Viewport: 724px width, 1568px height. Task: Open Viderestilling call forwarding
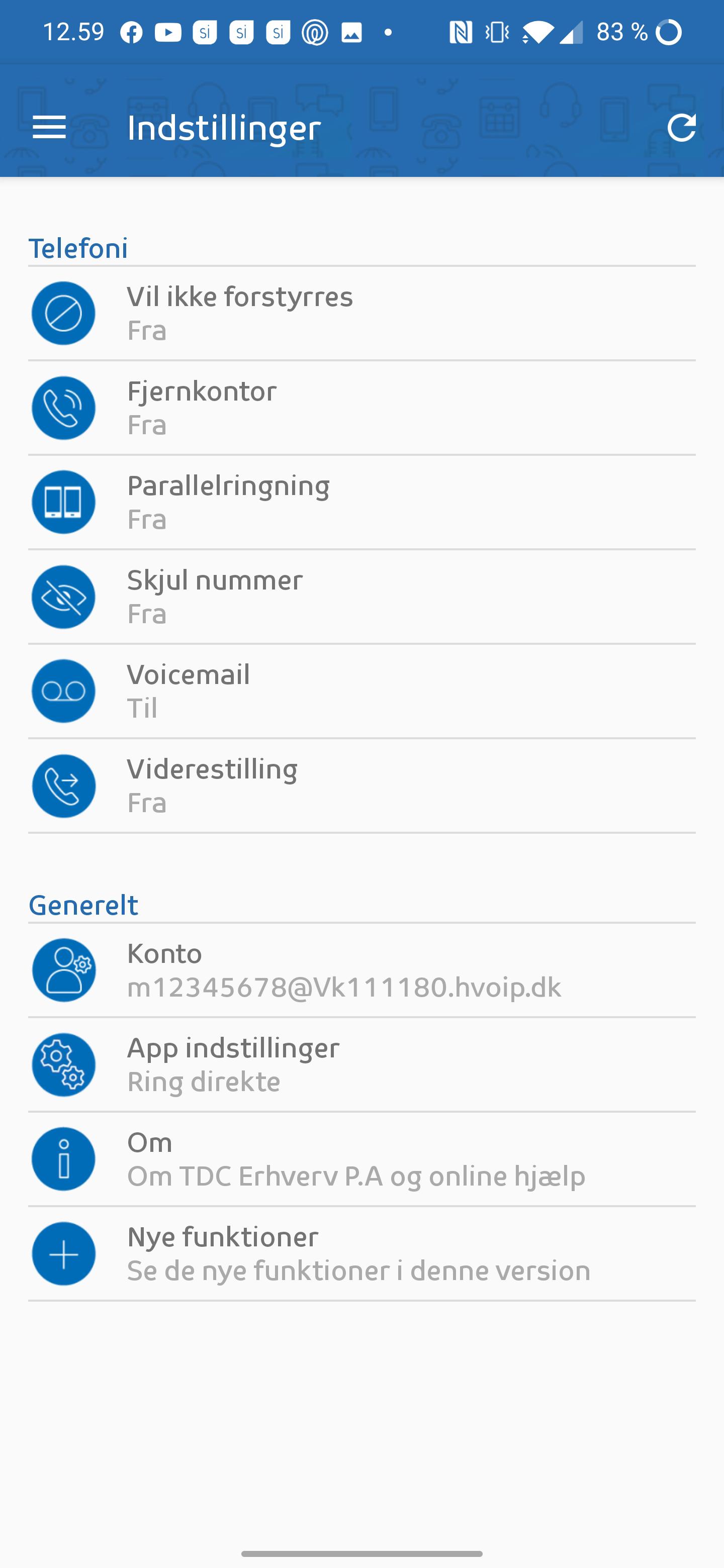[361, 786]
